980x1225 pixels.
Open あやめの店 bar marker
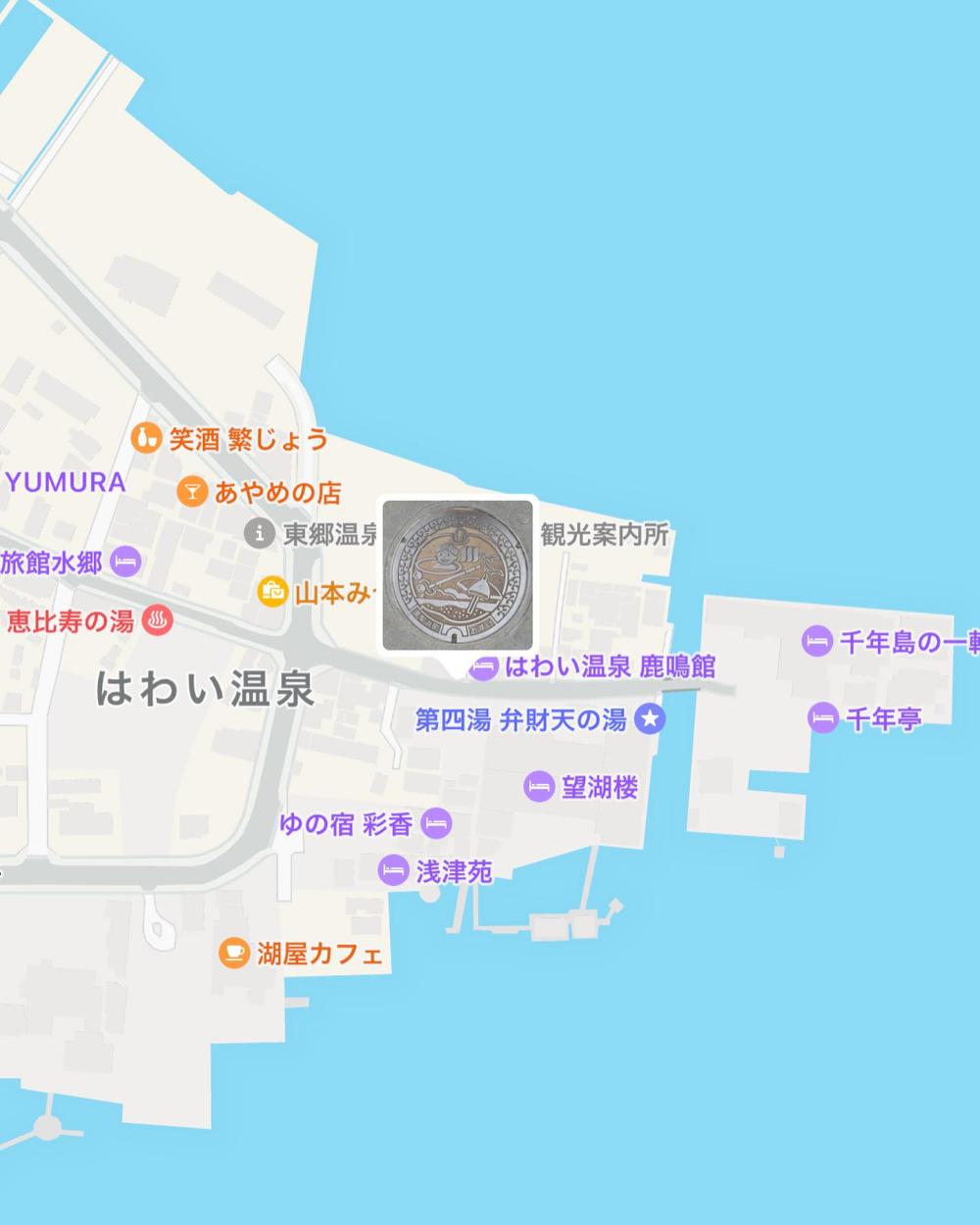coord(193,491)
